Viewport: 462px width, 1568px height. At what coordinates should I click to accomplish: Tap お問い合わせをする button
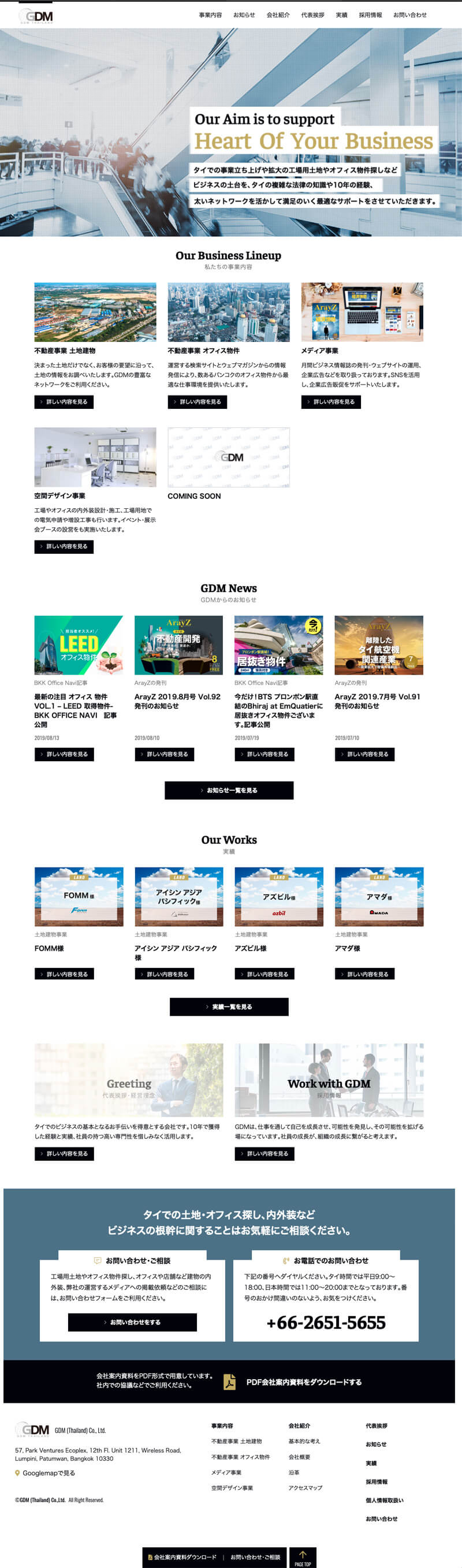pos(132,1322)
